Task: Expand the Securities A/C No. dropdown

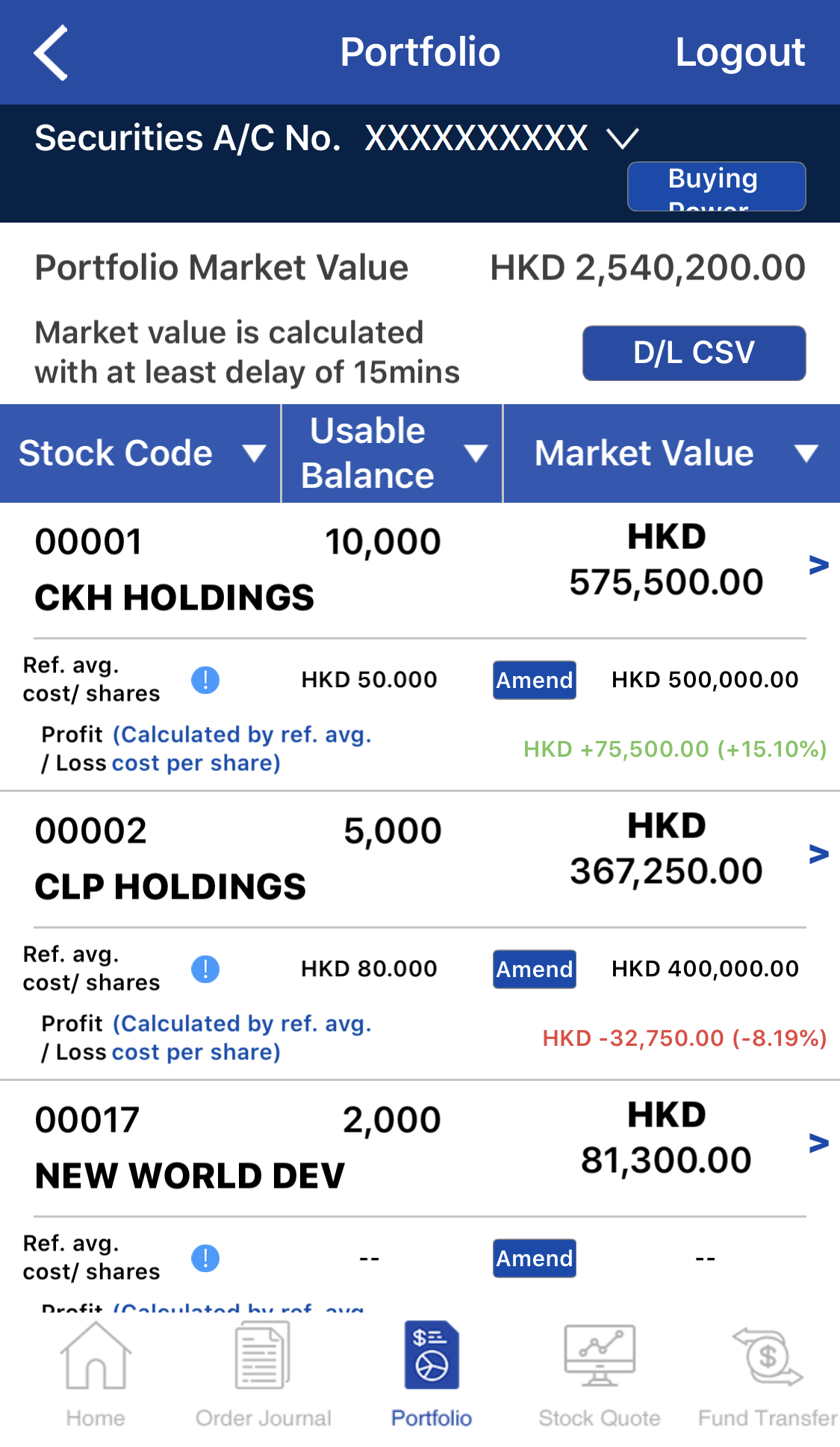Action: [622, 138]
